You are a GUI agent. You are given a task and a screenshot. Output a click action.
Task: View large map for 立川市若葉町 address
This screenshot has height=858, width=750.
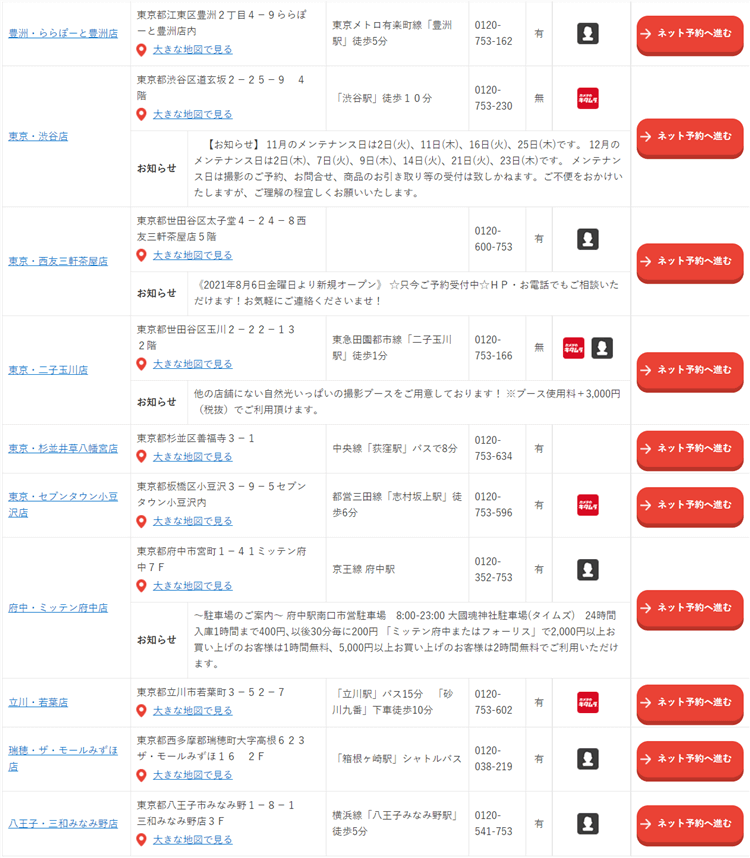pyautogui.click(x=192, y=710)
